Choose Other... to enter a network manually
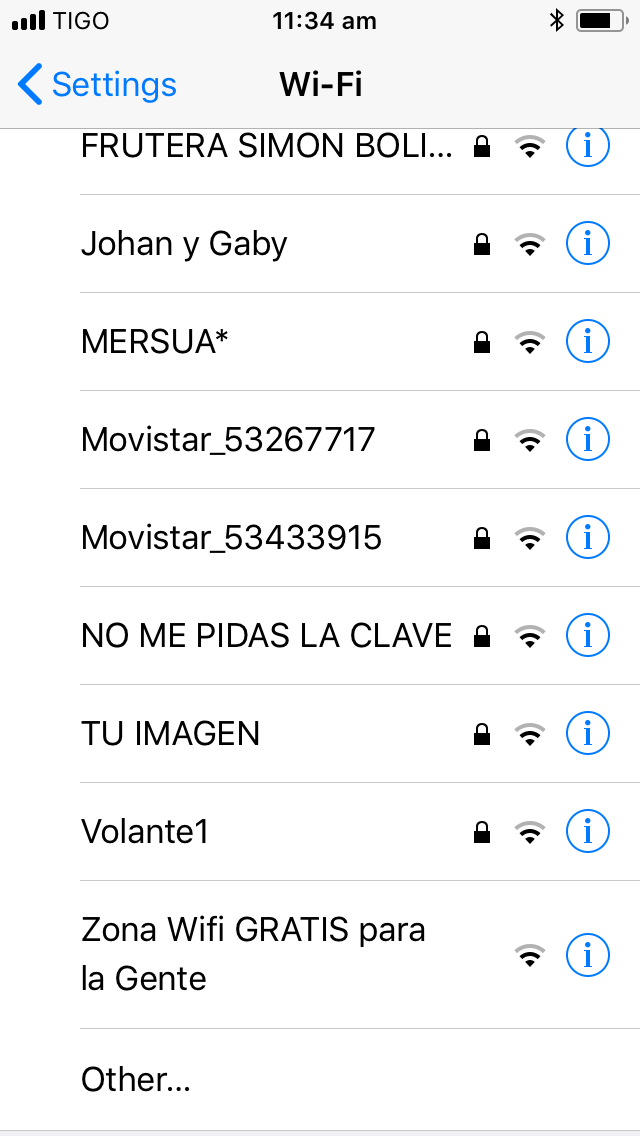 (x=136, y=1080)
